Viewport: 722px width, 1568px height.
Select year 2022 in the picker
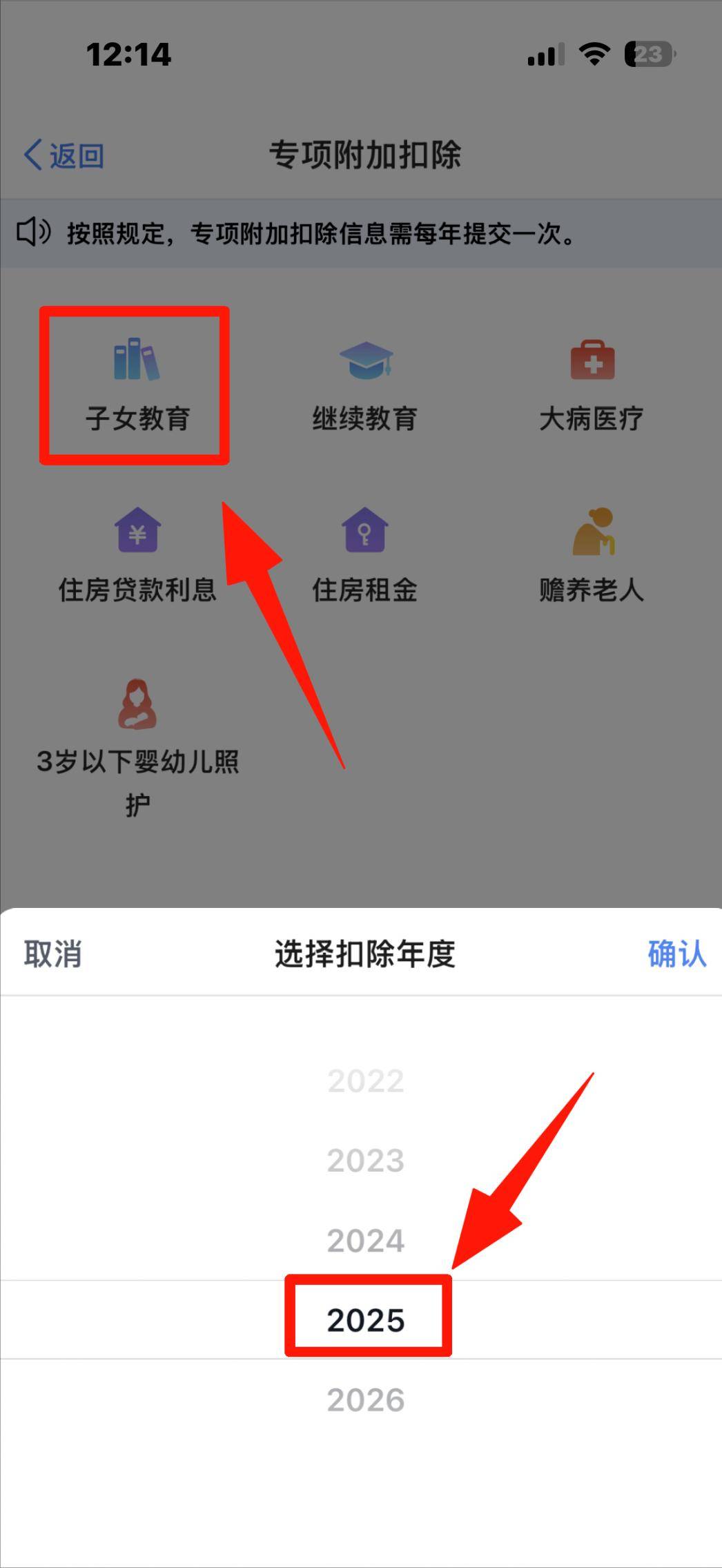[x=366, y=1081]
